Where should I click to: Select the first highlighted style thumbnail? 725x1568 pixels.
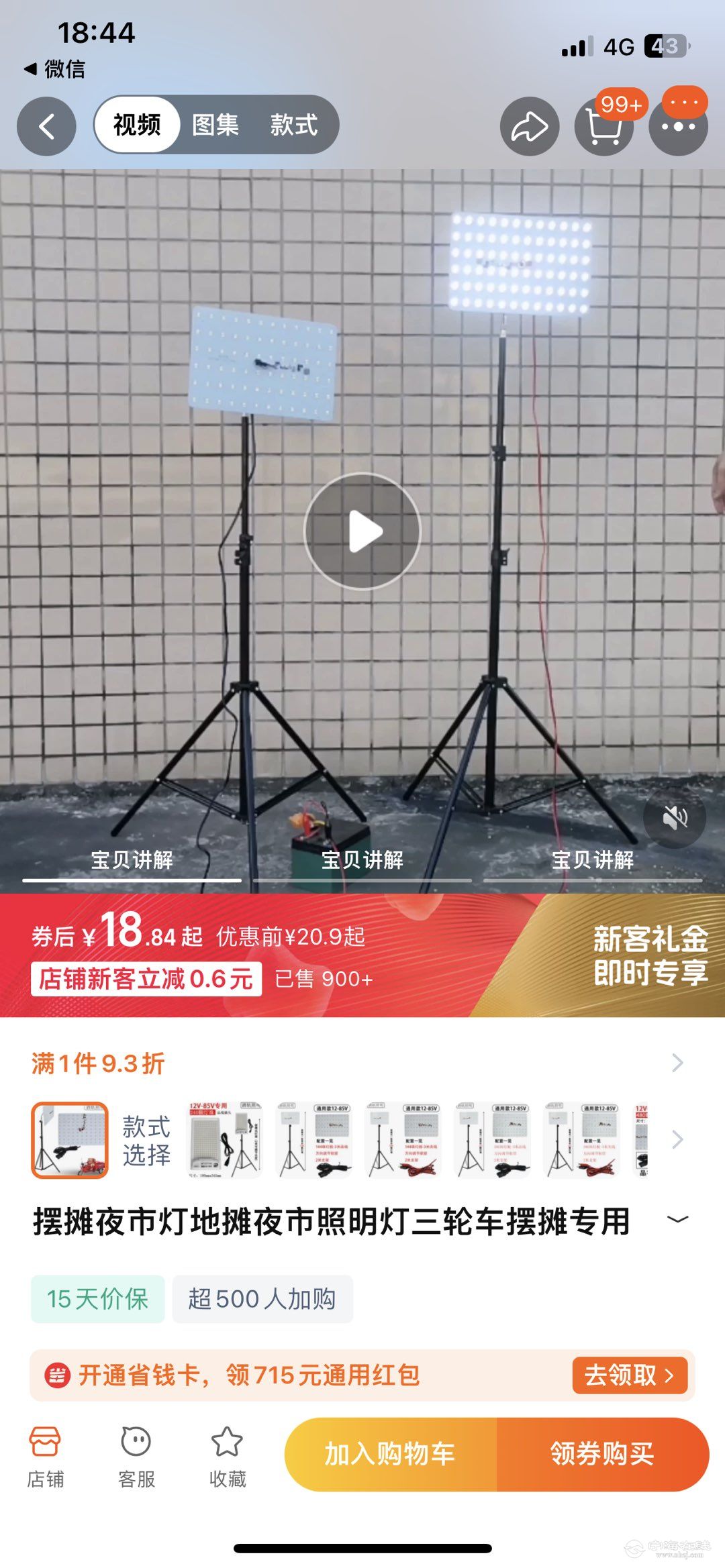coord(69,1139)
